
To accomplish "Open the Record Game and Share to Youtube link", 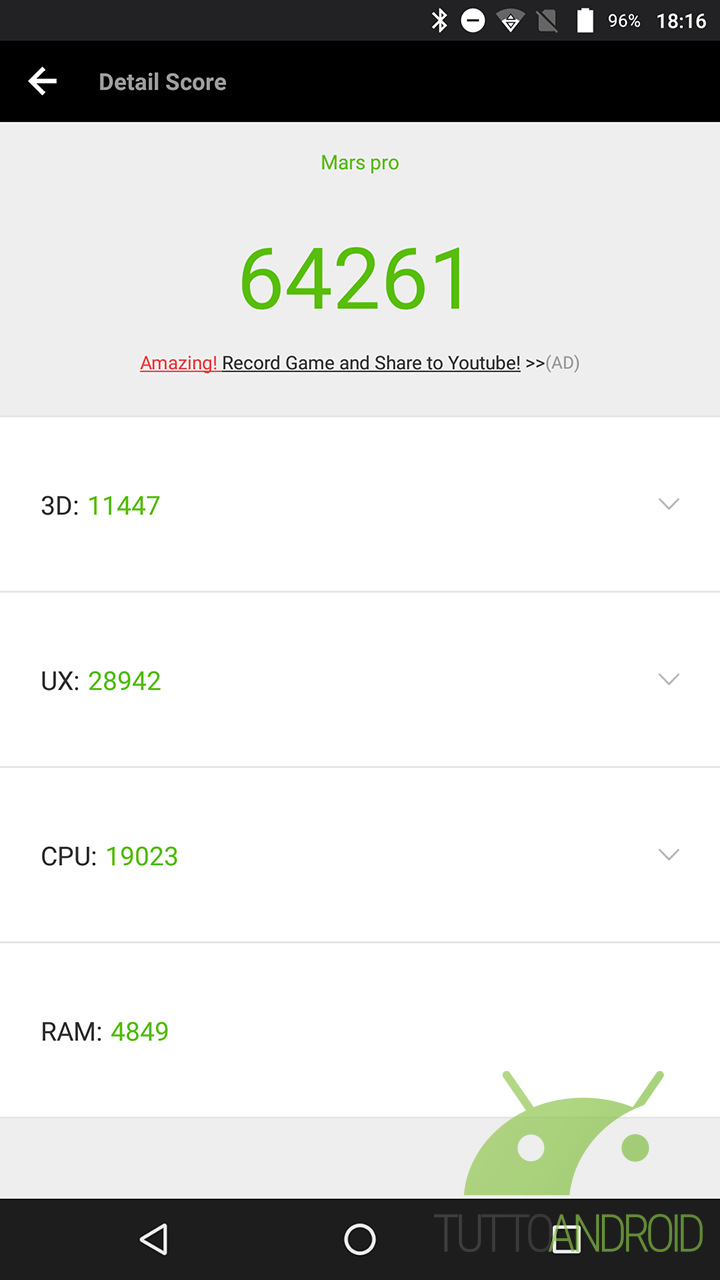I will (x=370, y=363).
